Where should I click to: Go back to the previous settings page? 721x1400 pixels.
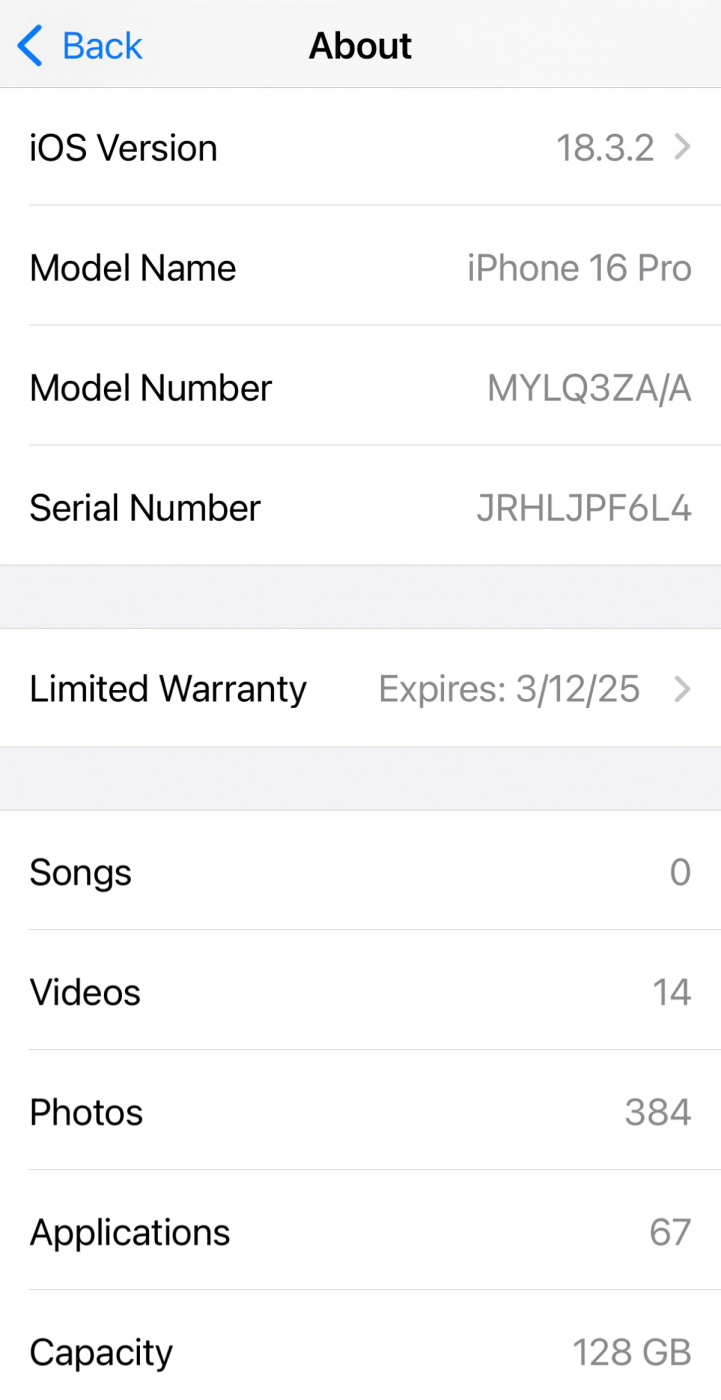pyautogui.click(x=81, y=46)
